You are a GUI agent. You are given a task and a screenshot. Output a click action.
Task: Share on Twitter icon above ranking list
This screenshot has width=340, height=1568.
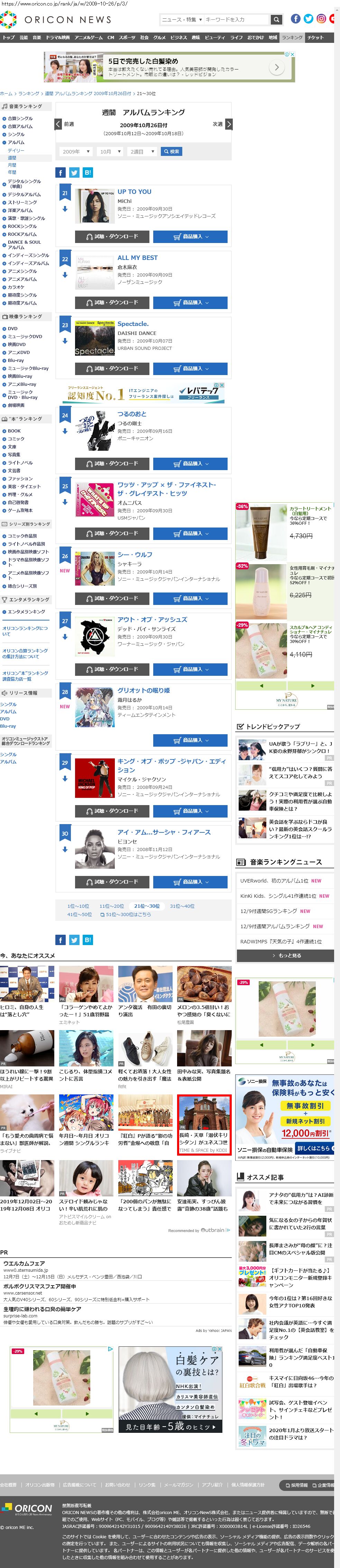point(74,173)
